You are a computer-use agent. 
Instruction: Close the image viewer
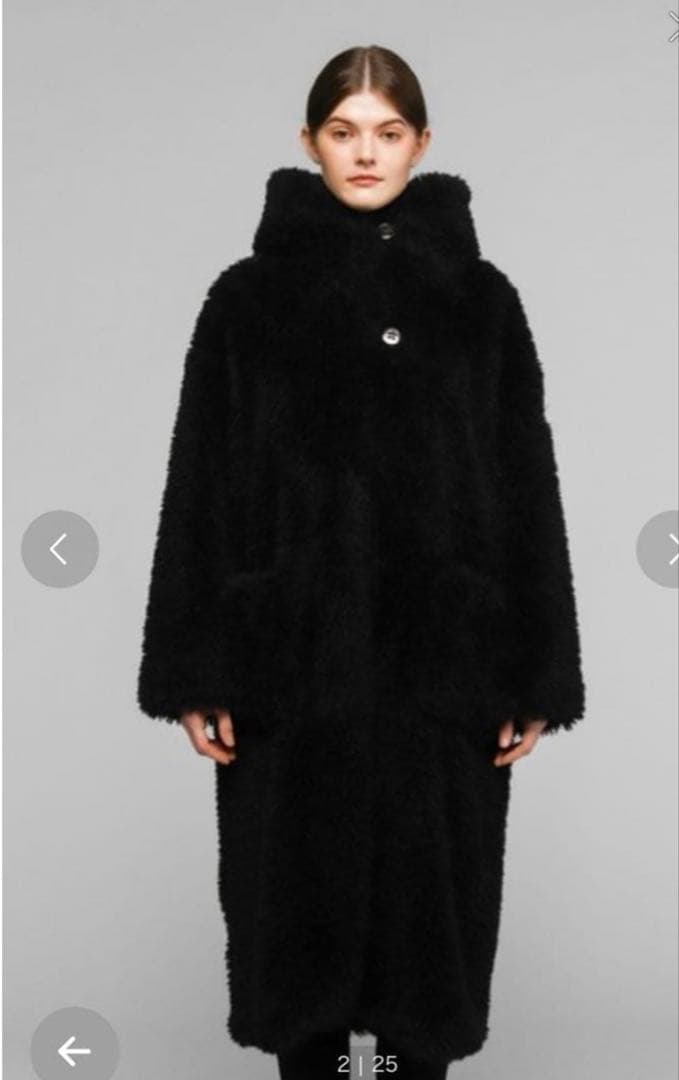(673, 25)
